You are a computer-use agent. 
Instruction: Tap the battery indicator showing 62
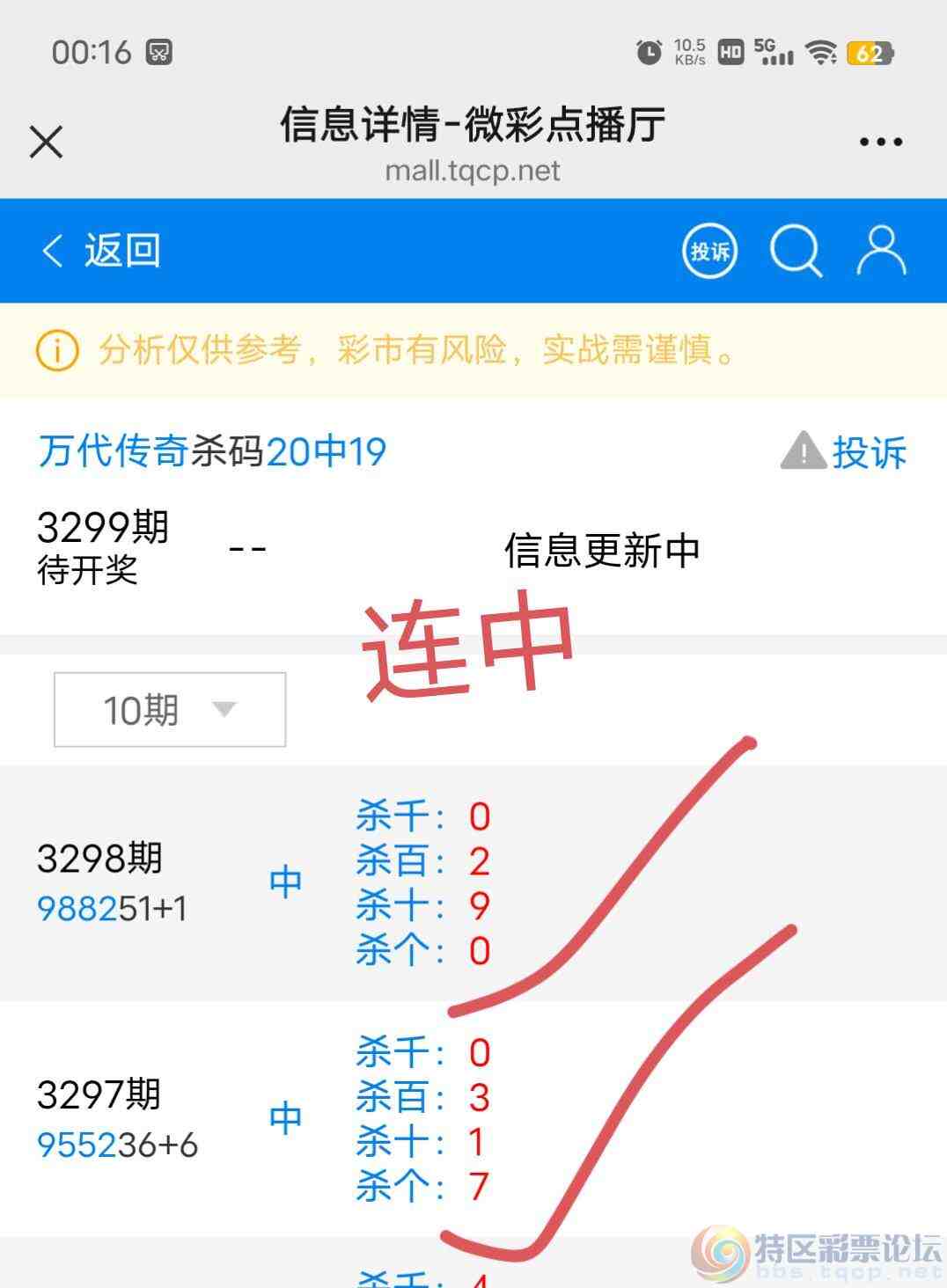(x=871, y=53)
